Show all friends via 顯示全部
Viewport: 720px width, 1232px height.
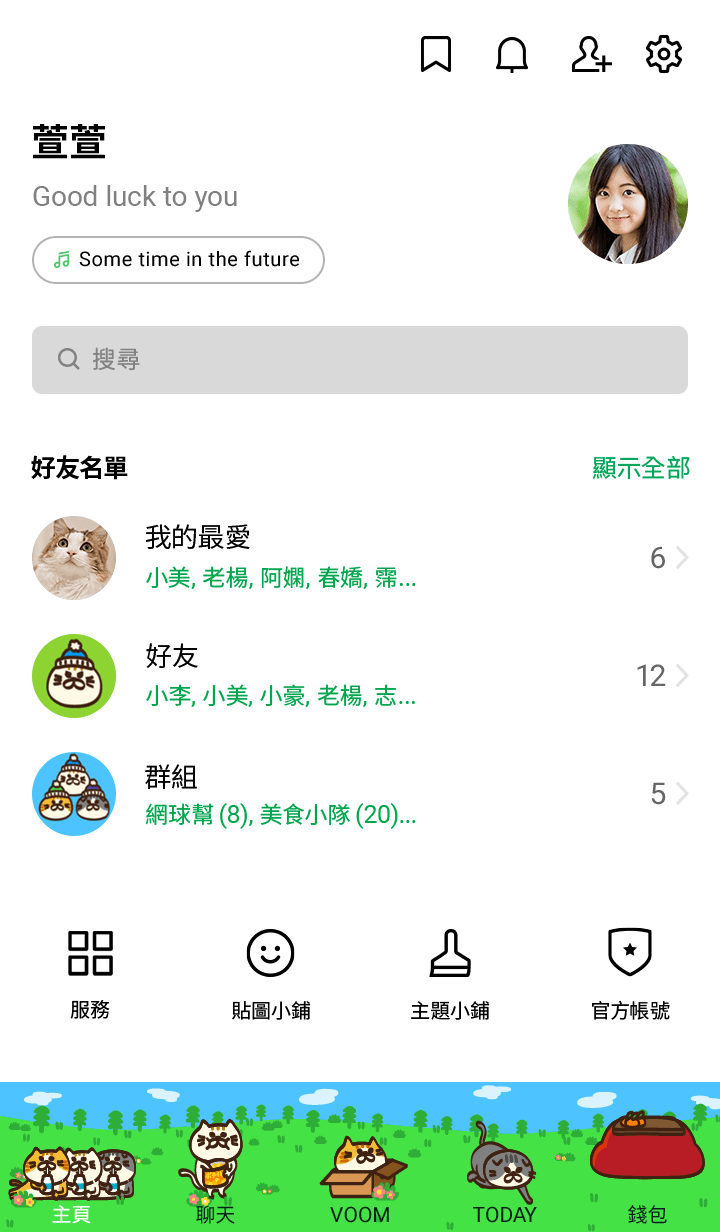[641, 468]
